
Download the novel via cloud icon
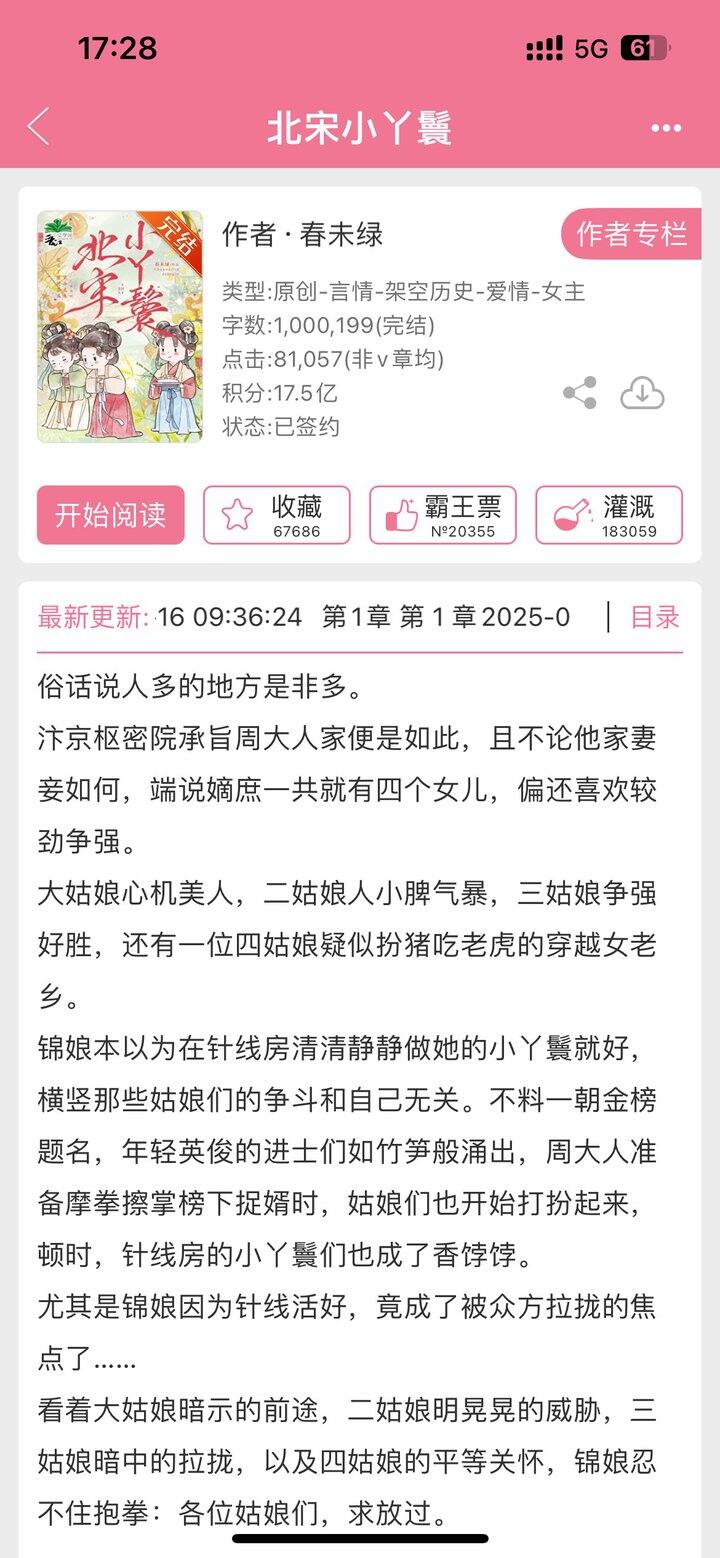[x=642, y=394]
